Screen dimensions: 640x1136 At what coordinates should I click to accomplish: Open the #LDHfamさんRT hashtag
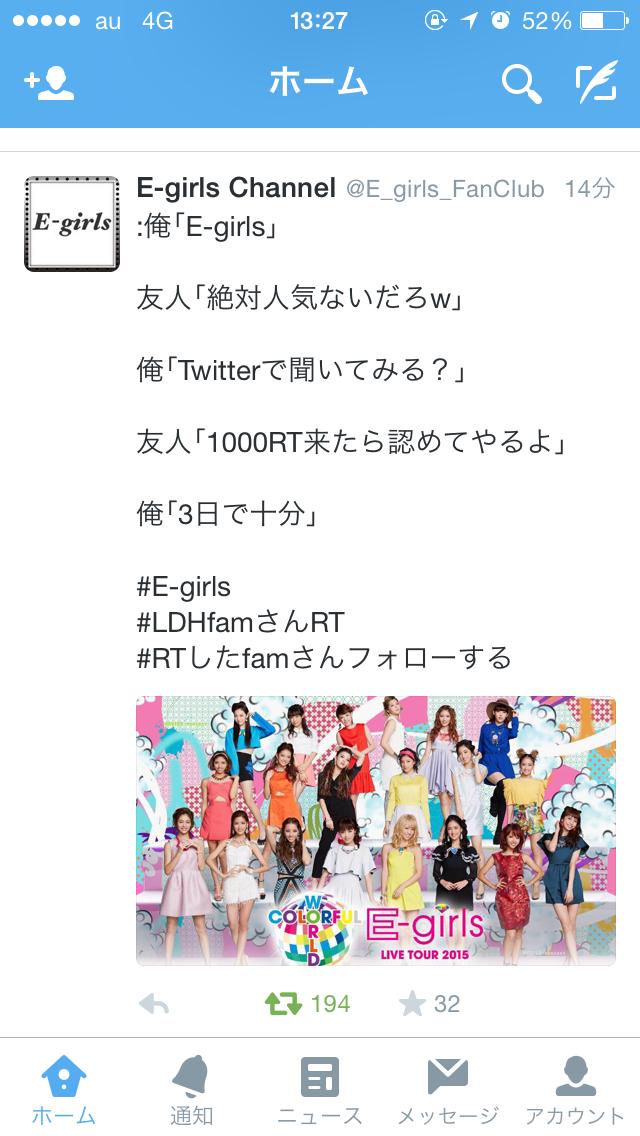point(240,622)
